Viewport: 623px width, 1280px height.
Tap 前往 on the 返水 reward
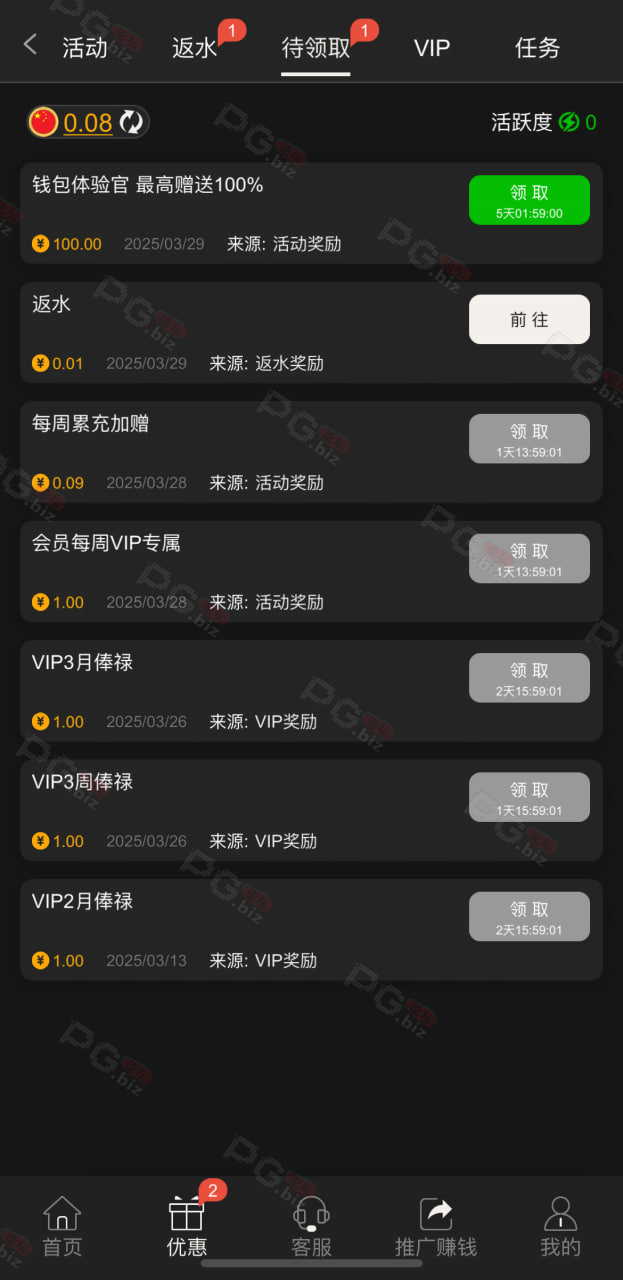(x=529, y=319)
